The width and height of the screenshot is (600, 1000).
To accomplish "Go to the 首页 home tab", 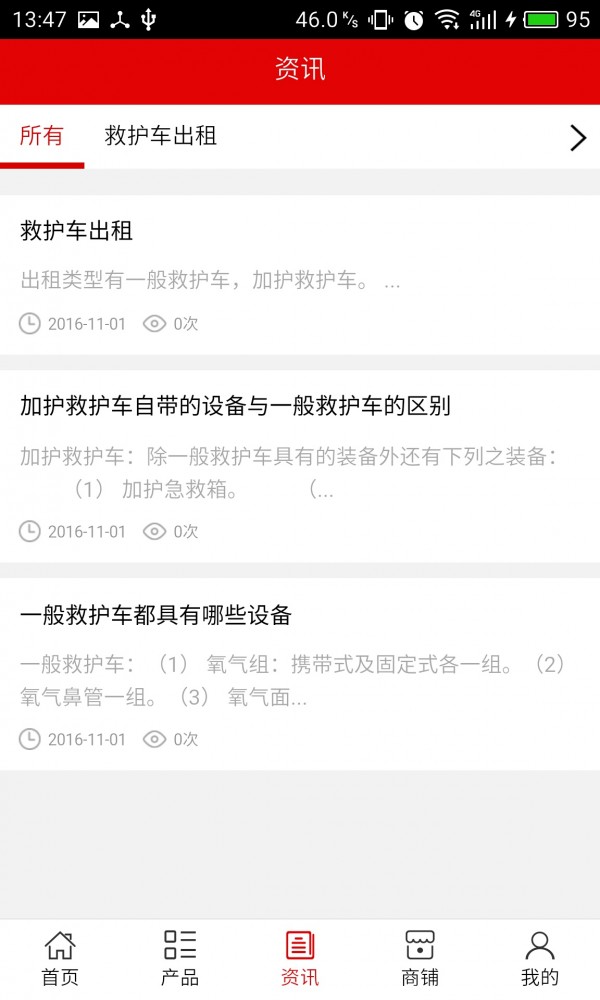I will point(60,959).
